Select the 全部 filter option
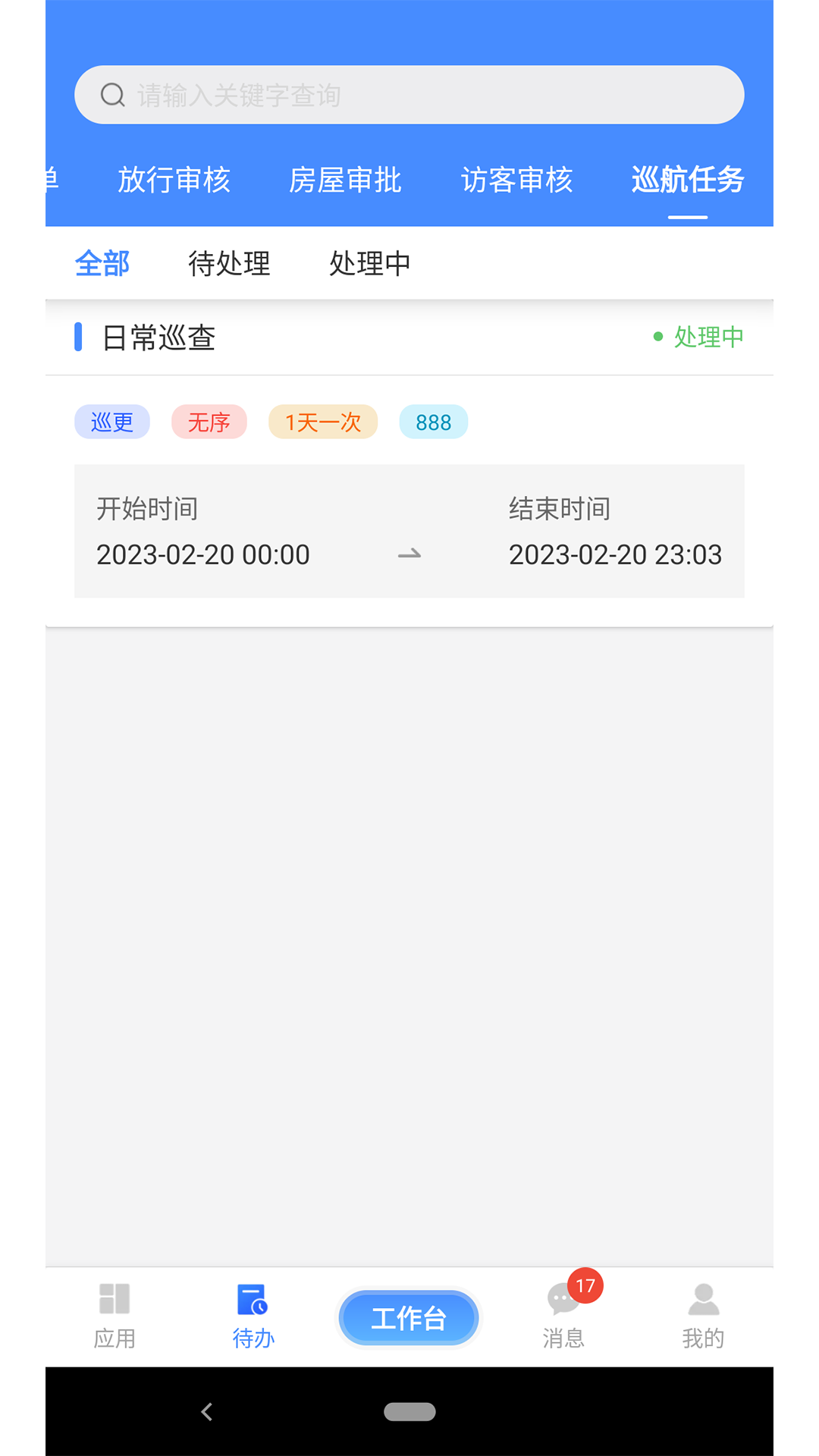 coord(103,263)
